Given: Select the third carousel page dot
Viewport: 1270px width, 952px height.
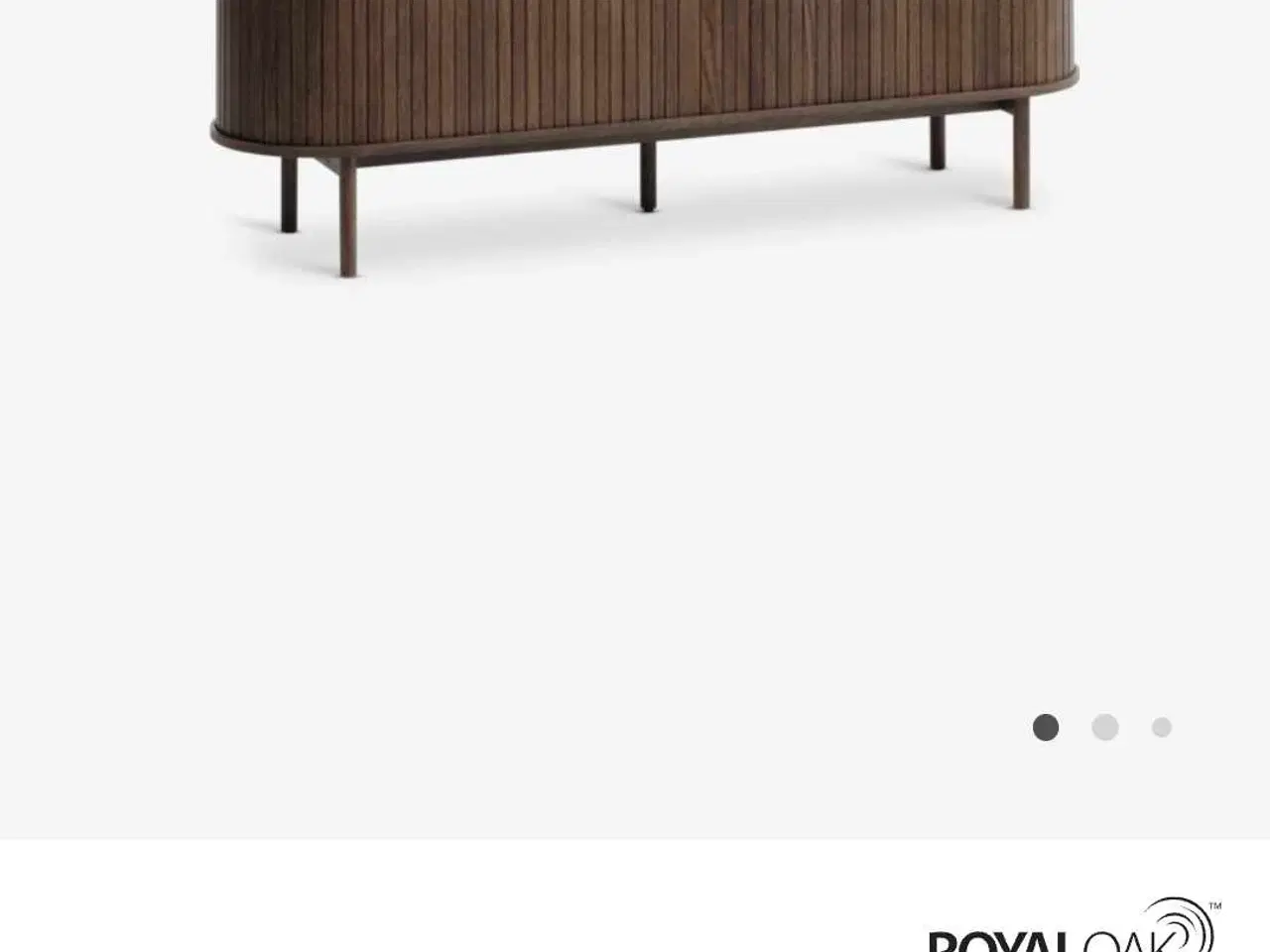Looking at the screenshot, I should click(1162, 728).
